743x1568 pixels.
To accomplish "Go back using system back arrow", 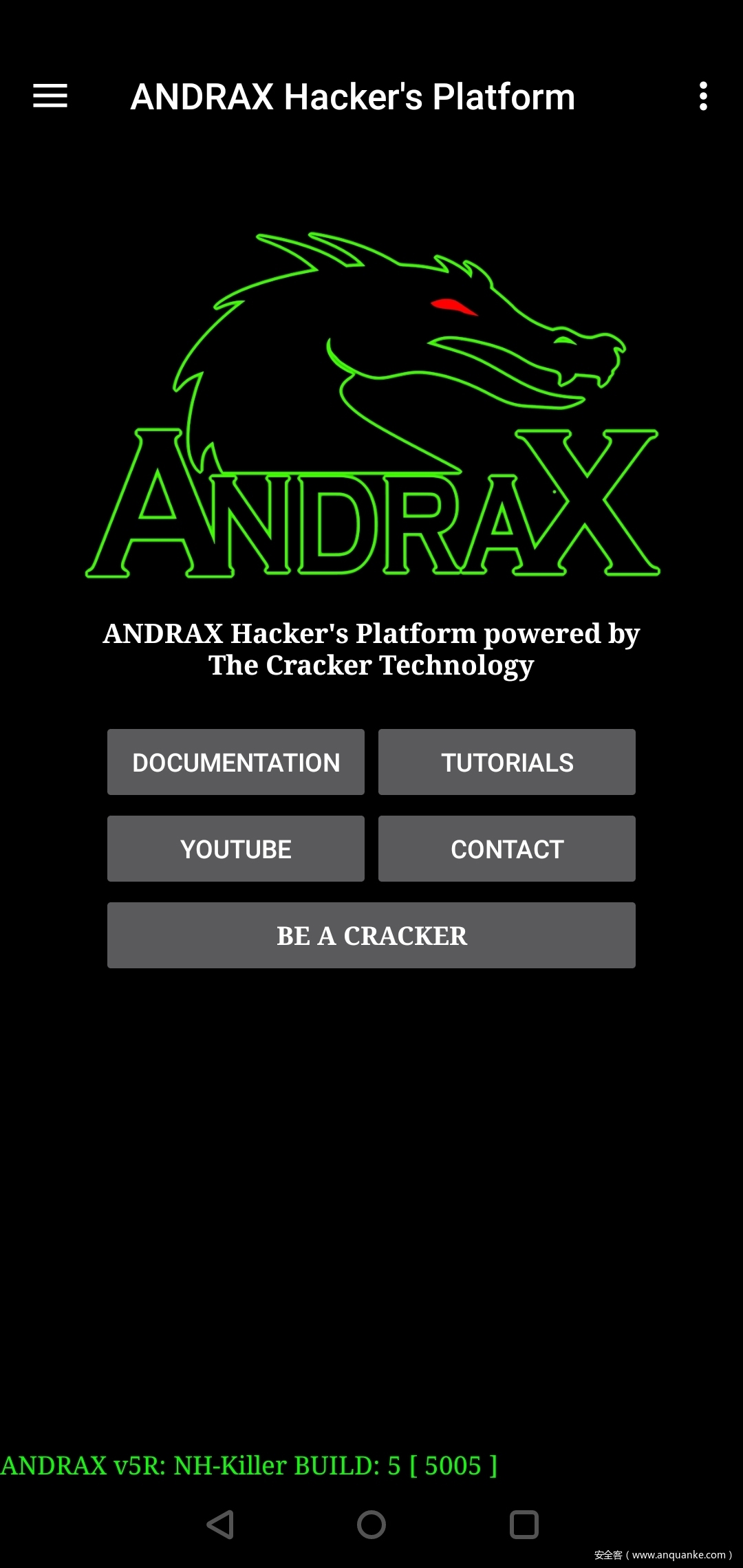I will coord(221,1525).
